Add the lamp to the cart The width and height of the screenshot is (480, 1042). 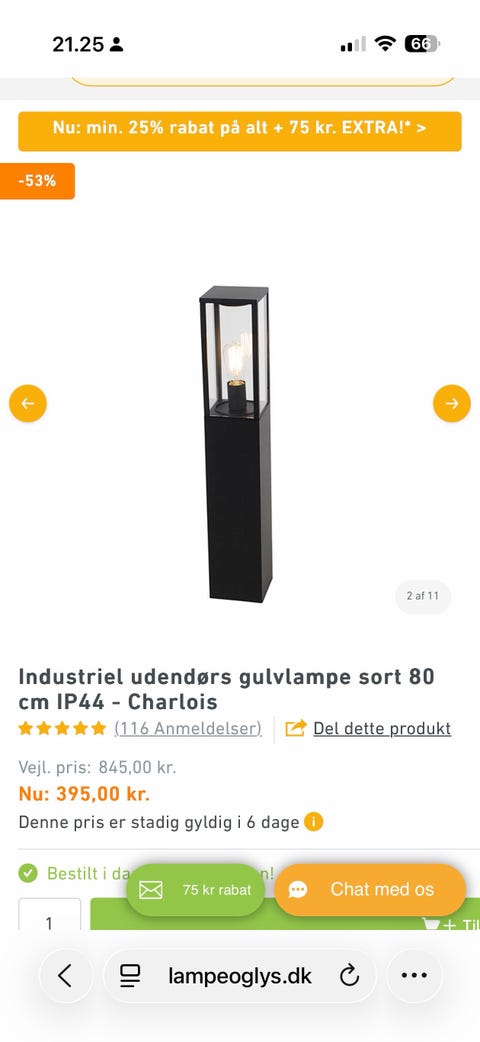click(x=285, y=916)
